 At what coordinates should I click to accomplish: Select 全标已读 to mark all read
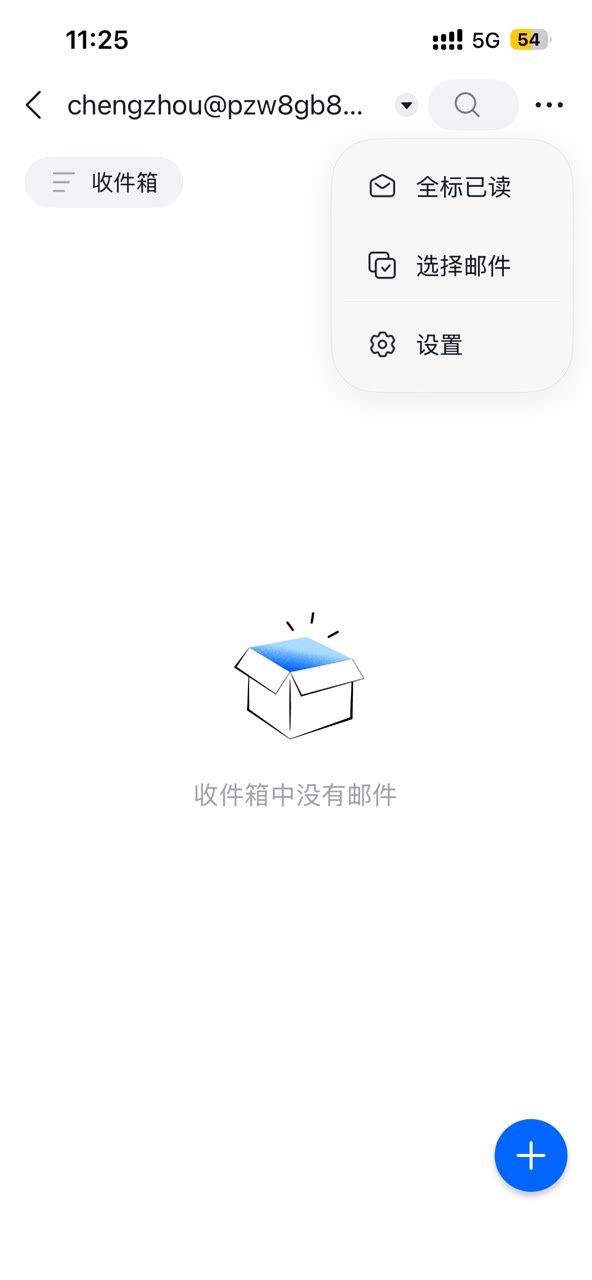(x=452, y=187)
